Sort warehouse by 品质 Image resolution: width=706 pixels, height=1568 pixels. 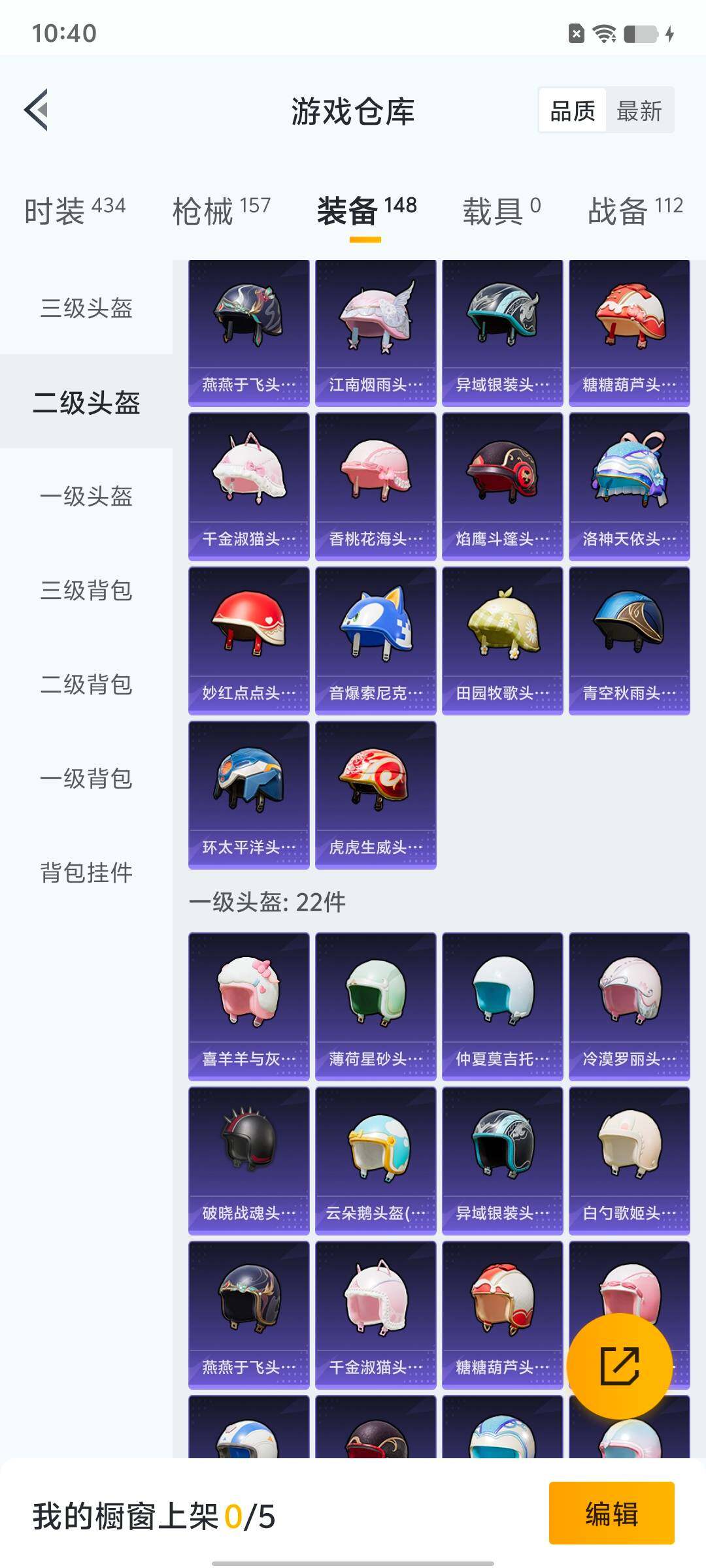573,111
